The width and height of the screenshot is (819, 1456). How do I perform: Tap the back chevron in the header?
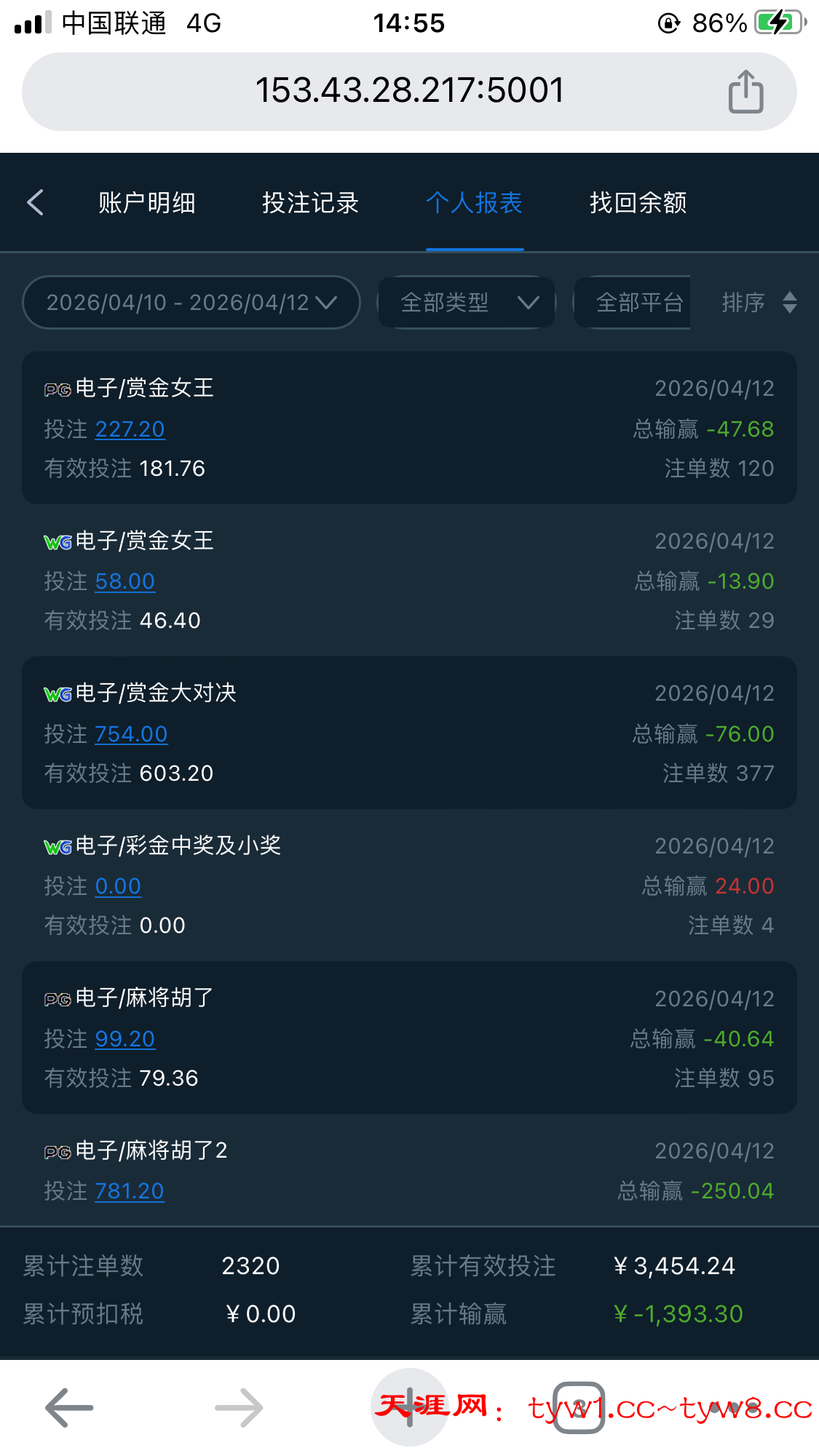click(35, 202)
